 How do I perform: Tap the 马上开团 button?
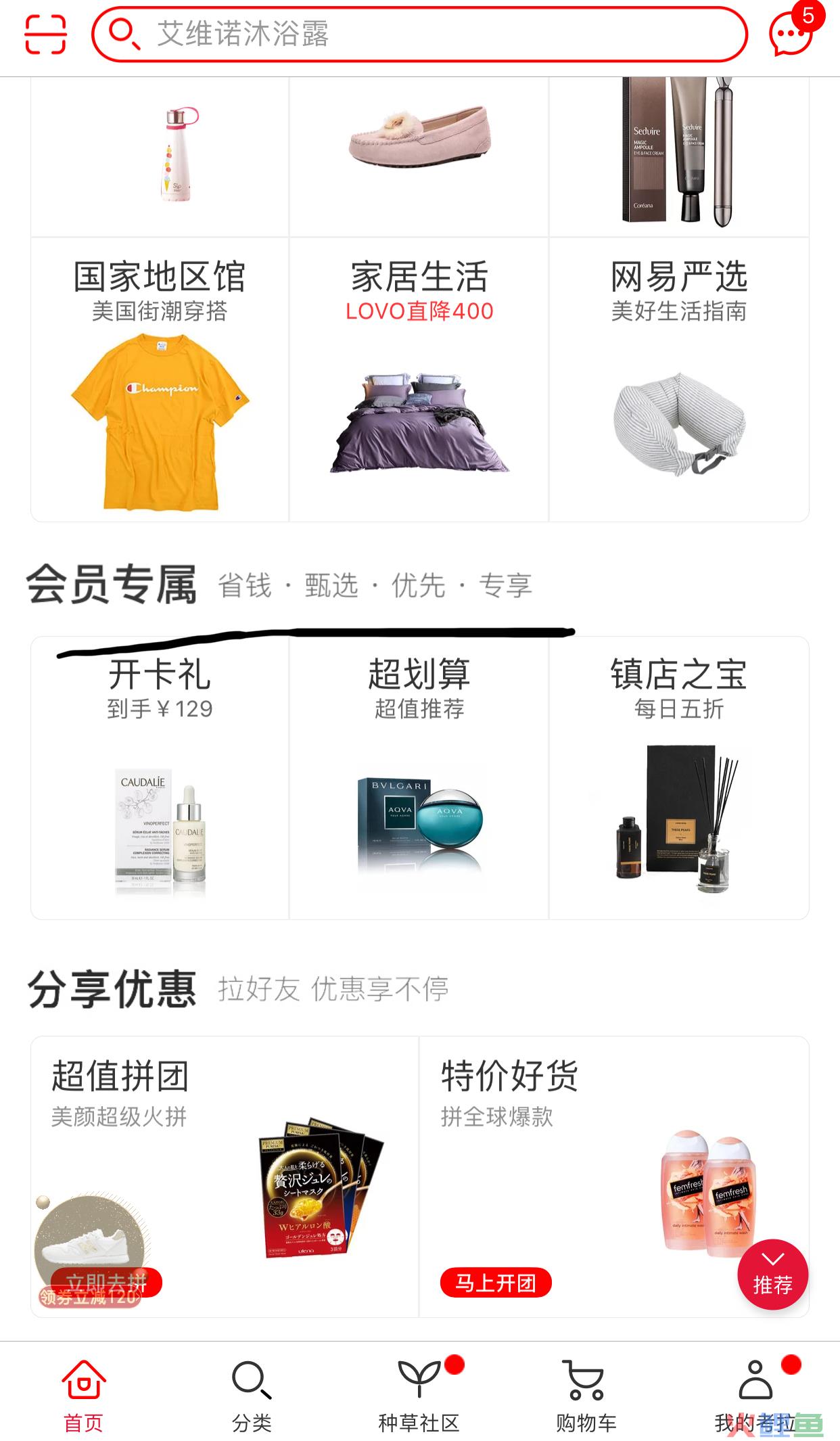[496, 1282]
